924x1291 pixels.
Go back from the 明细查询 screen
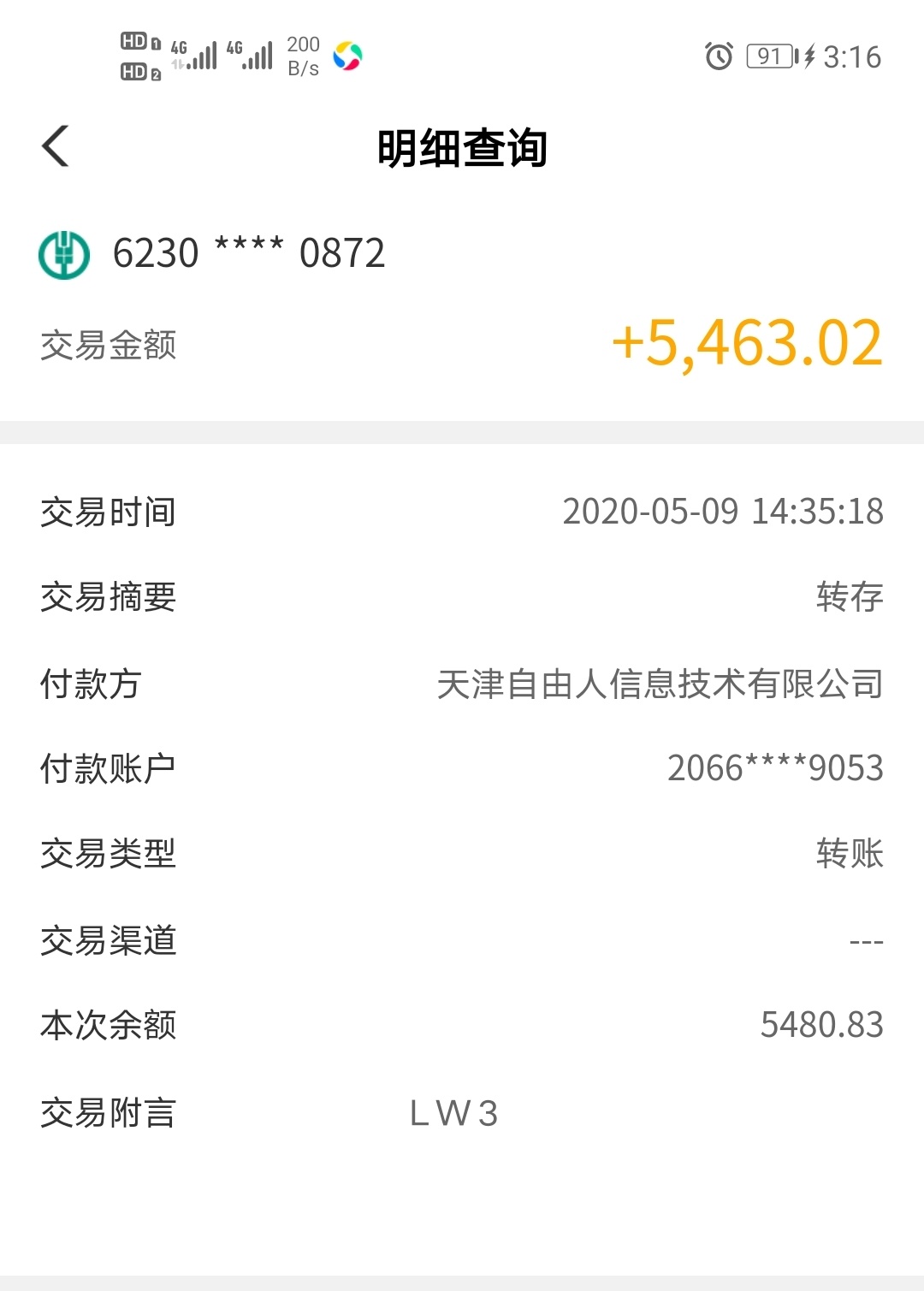pyautogui.click(x=56, y=146)
